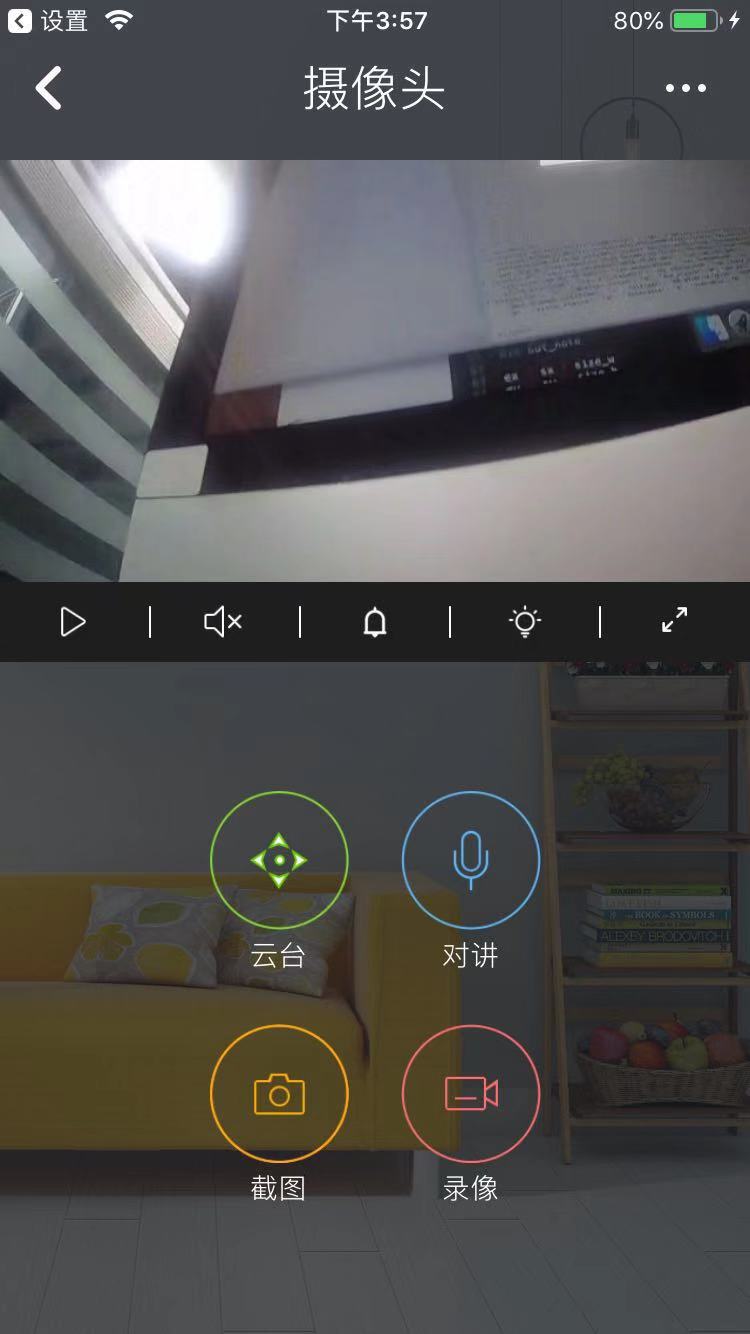
Task: Start 录像 video recording
Action: [x=470, y=1094]
